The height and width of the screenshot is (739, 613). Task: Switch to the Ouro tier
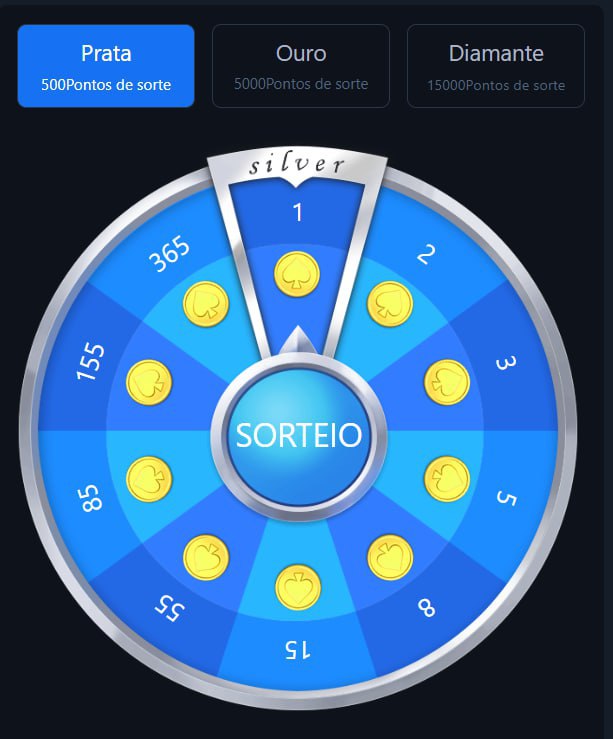[301, 66]
